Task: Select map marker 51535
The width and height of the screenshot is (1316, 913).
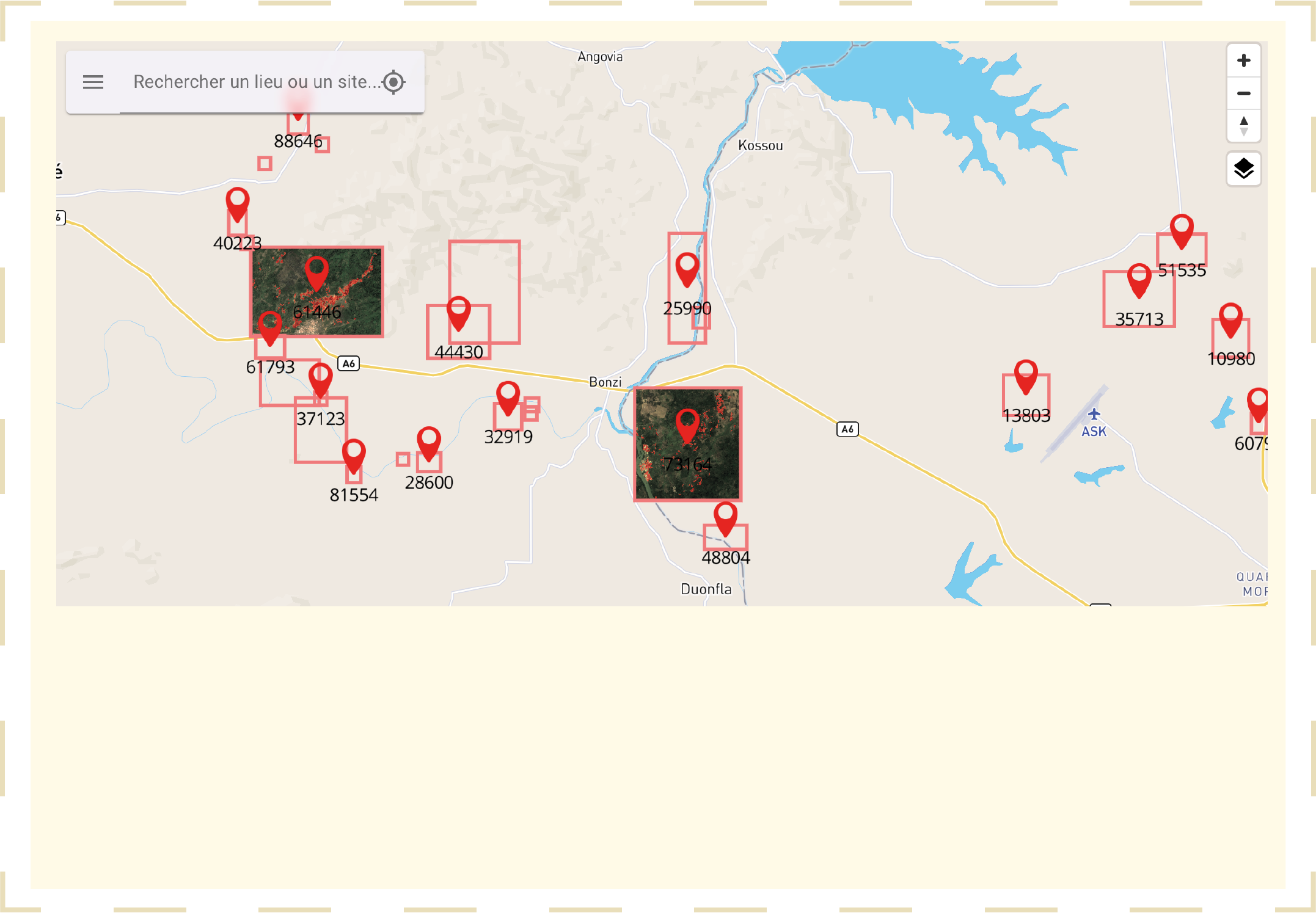Action: [x=1182, y=230]
